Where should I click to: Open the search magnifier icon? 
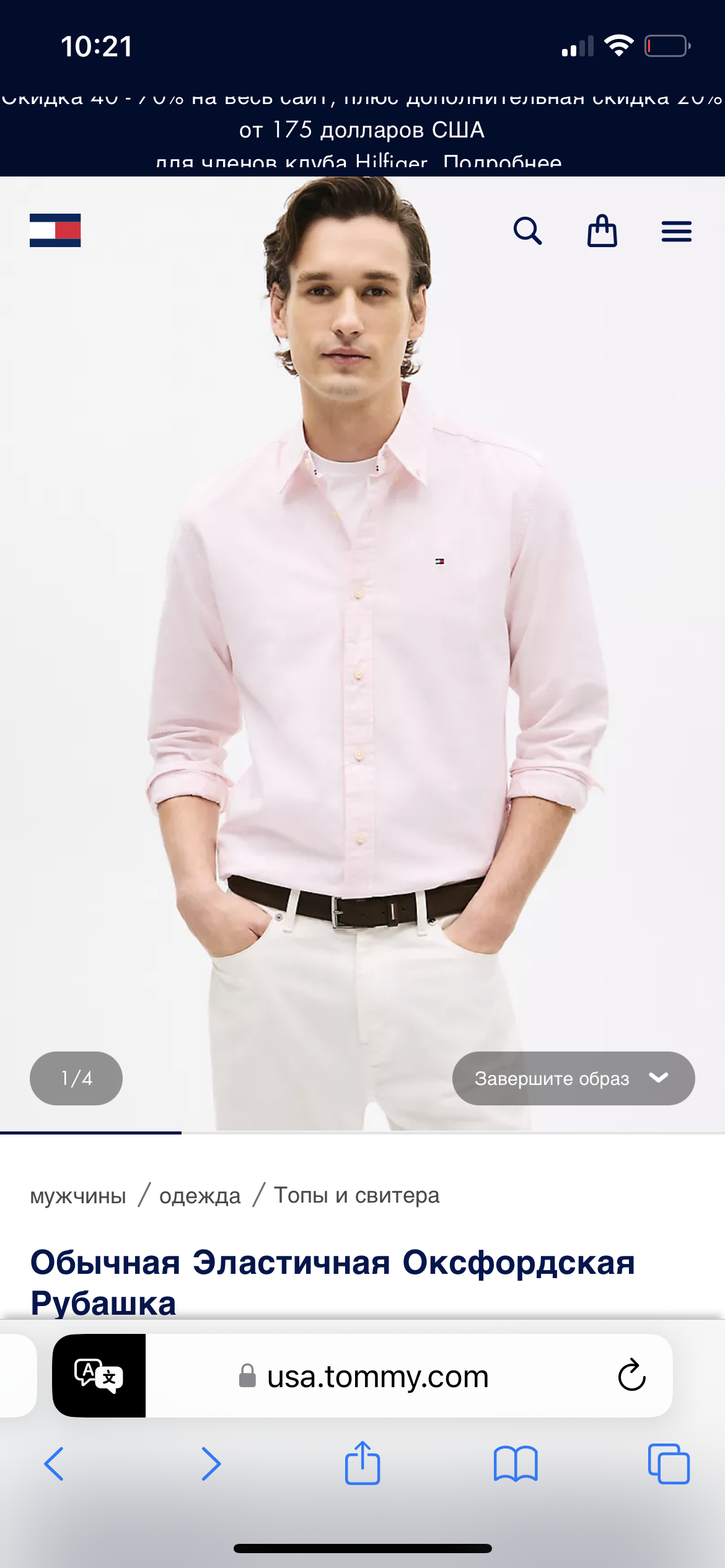pos(527,232)
